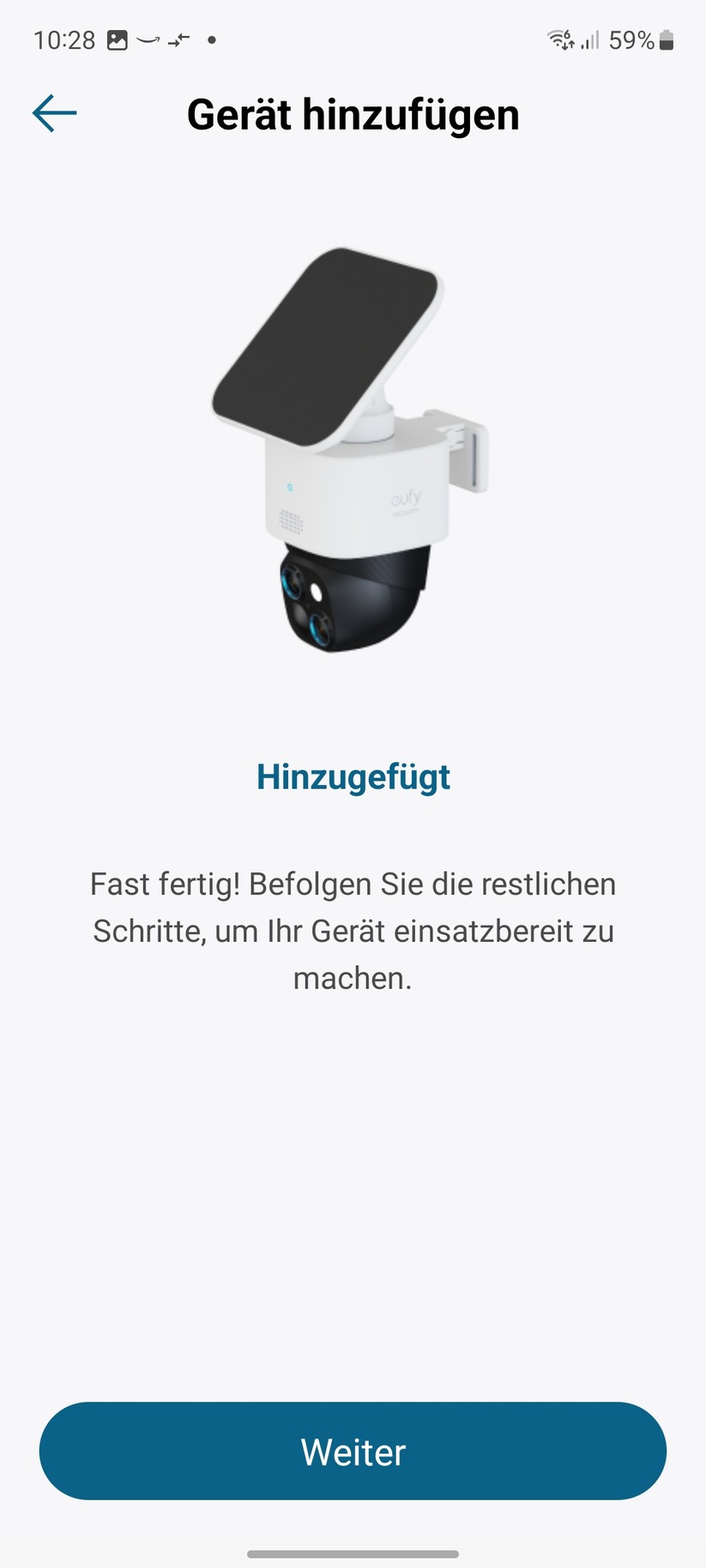
Task: Click the mobile signal strength icon
Action: point(592,39)
